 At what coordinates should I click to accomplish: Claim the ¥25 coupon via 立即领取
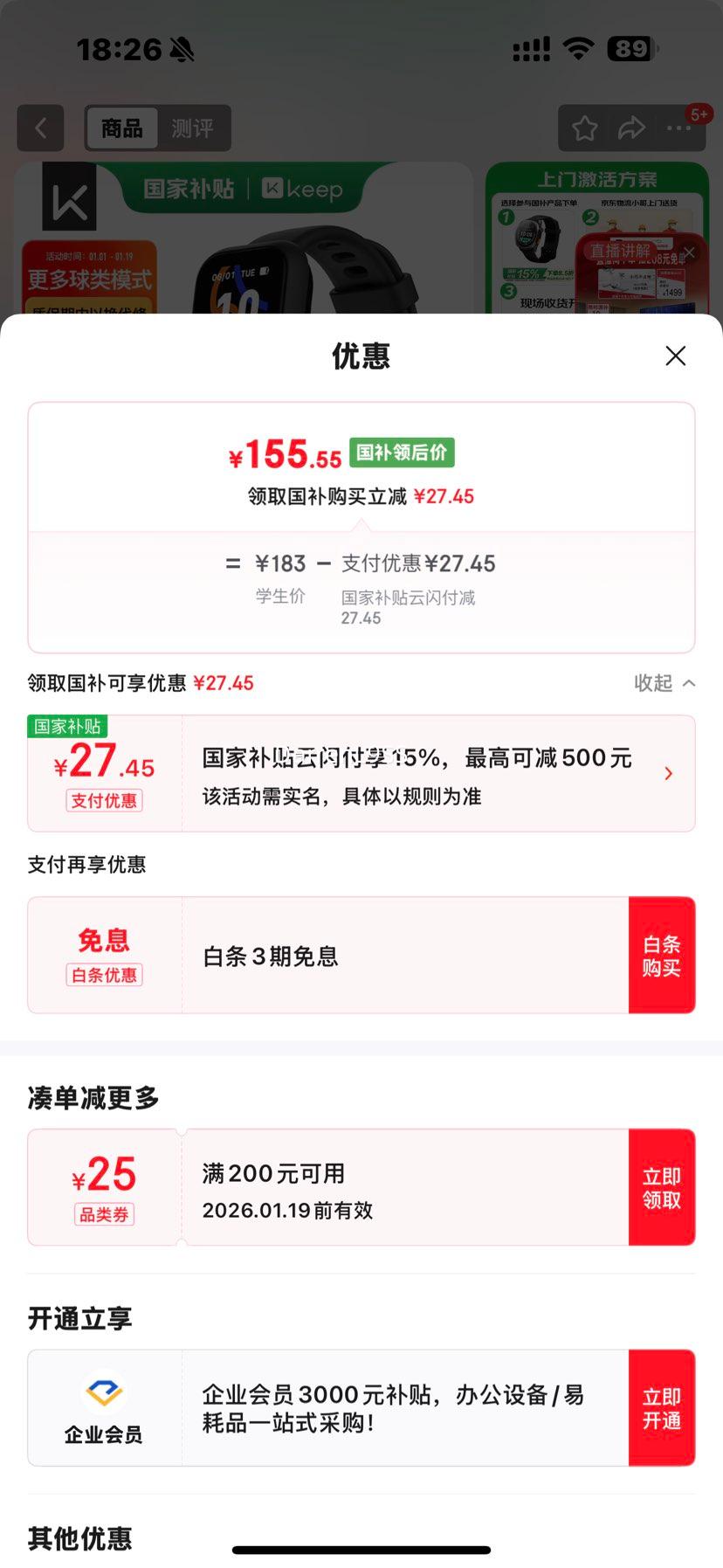tap(662, 1187)
